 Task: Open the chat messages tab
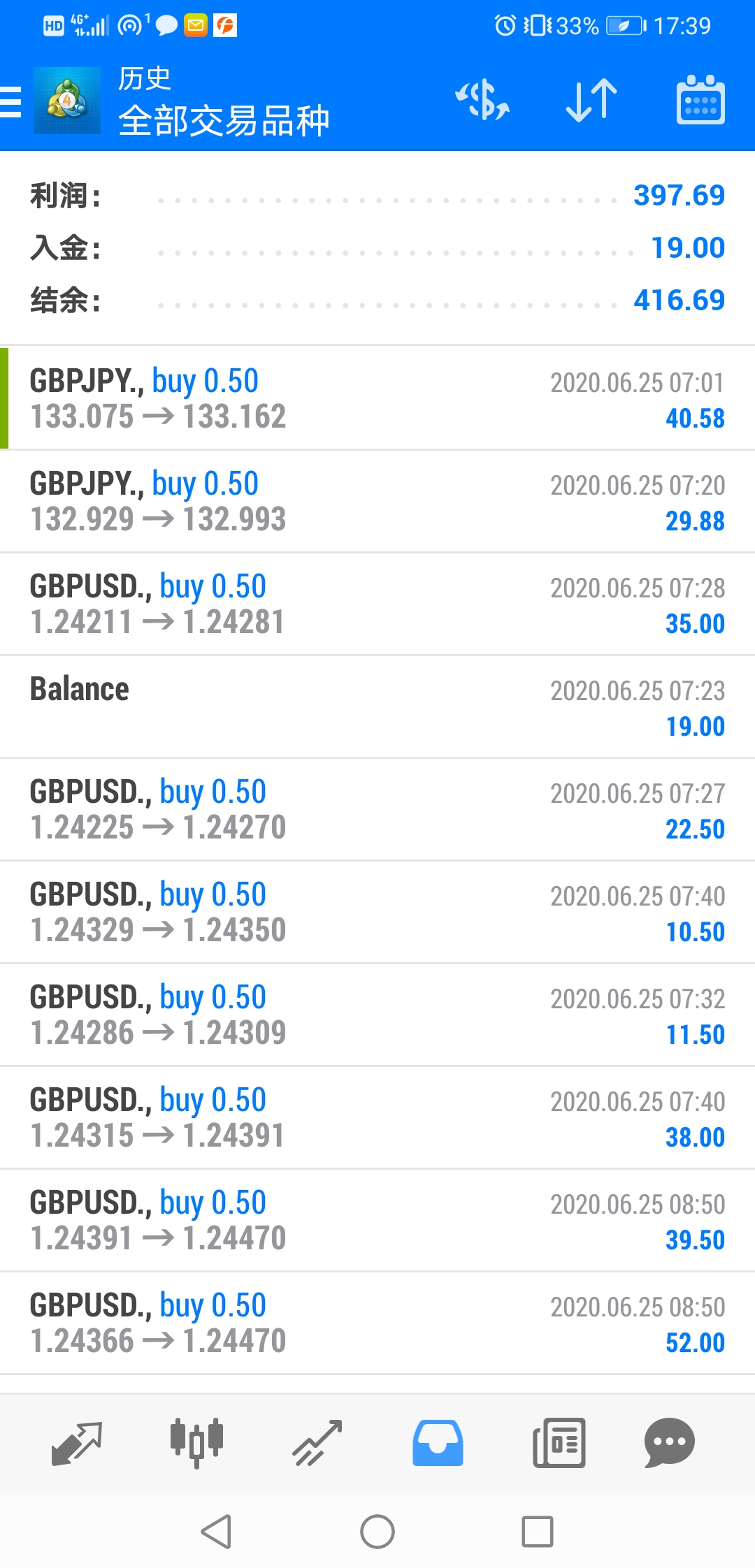669,1443
